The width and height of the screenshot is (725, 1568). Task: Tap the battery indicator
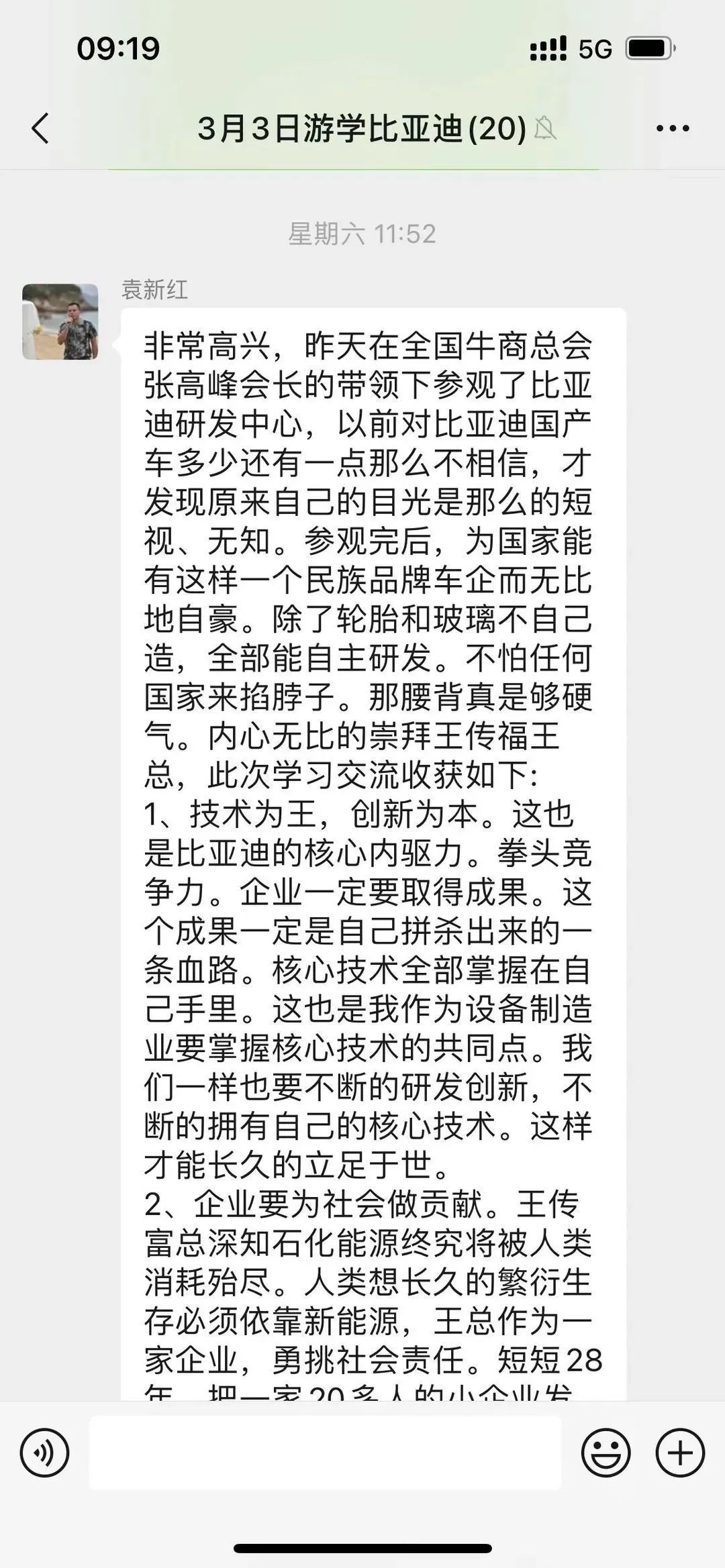click(x=649, y=47)
